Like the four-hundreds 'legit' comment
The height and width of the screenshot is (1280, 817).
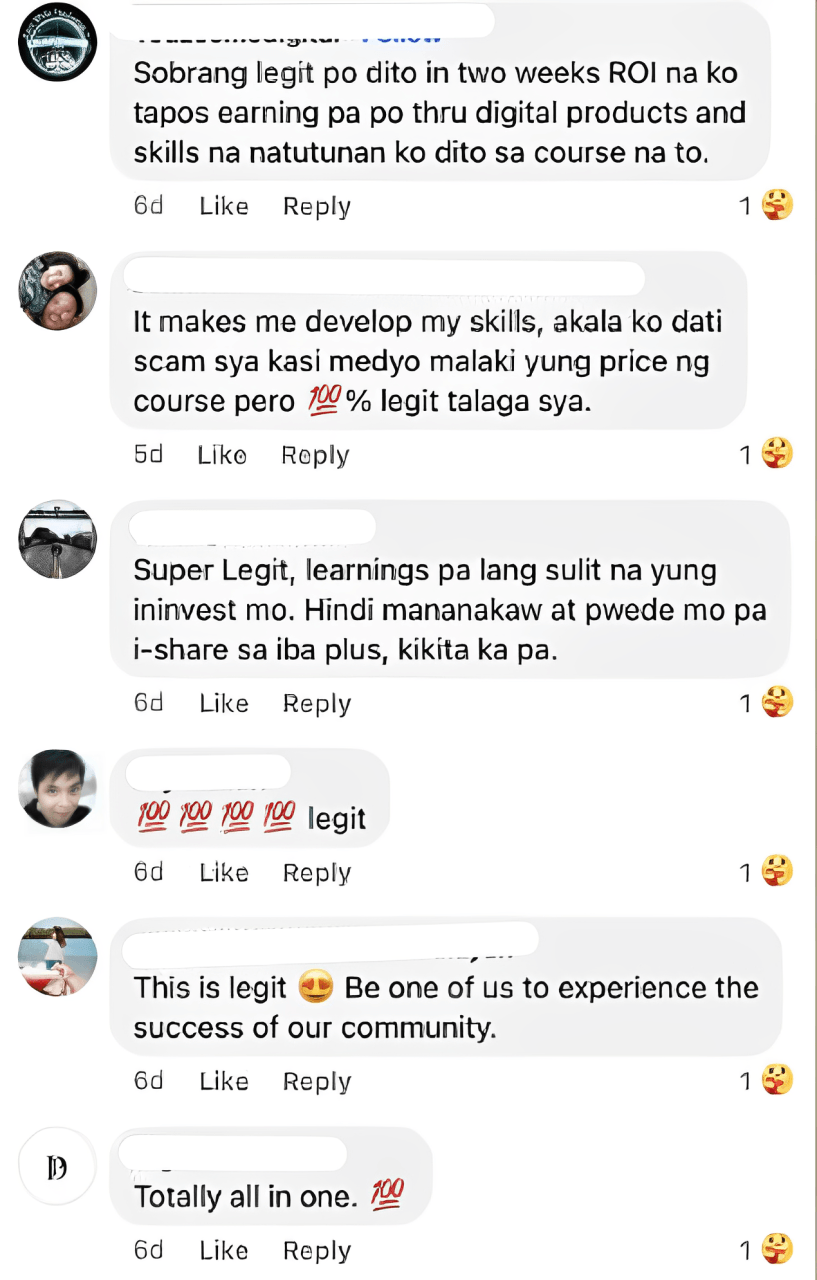(x=223, y=872)
